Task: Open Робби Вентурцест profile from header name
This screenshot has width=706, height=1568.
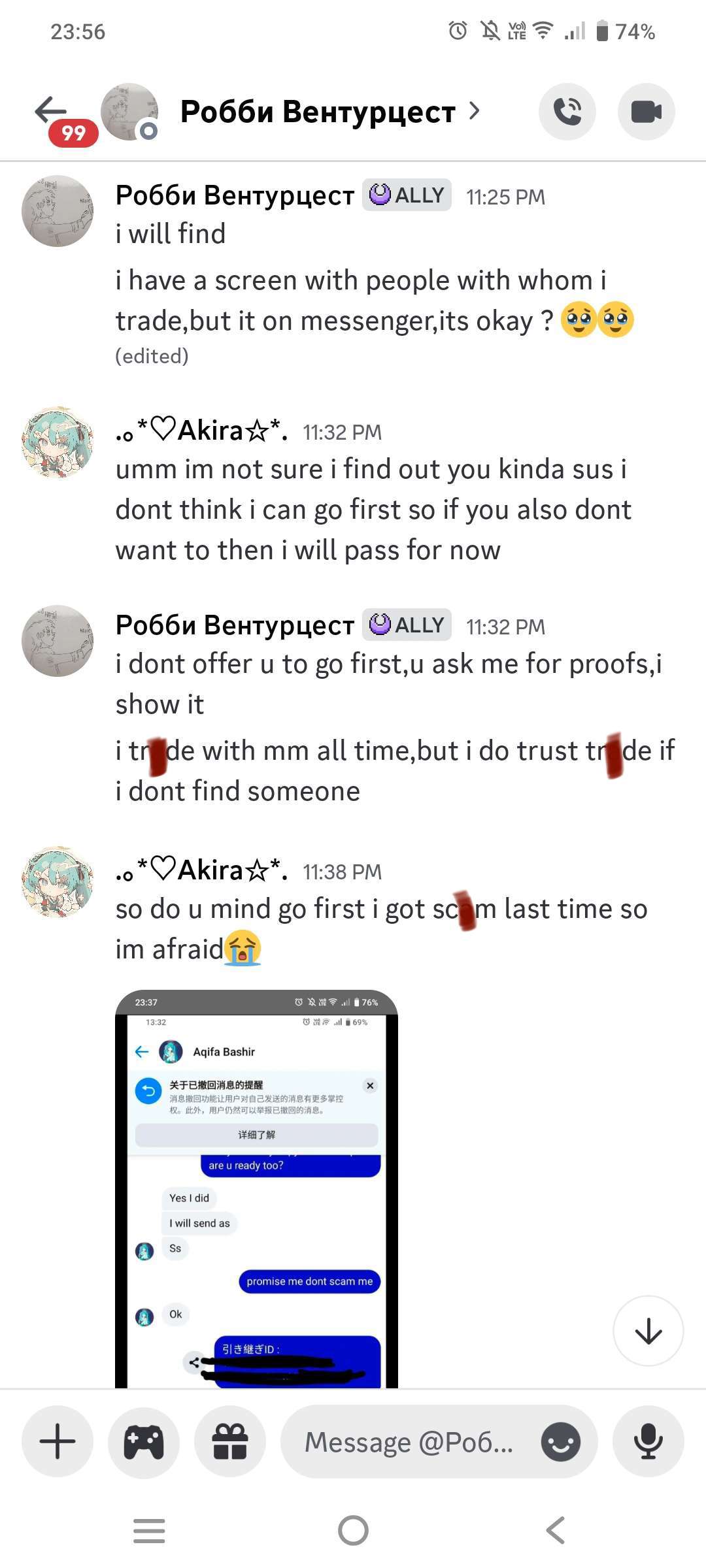Action: pyautogui.click(x=318, y=112)
